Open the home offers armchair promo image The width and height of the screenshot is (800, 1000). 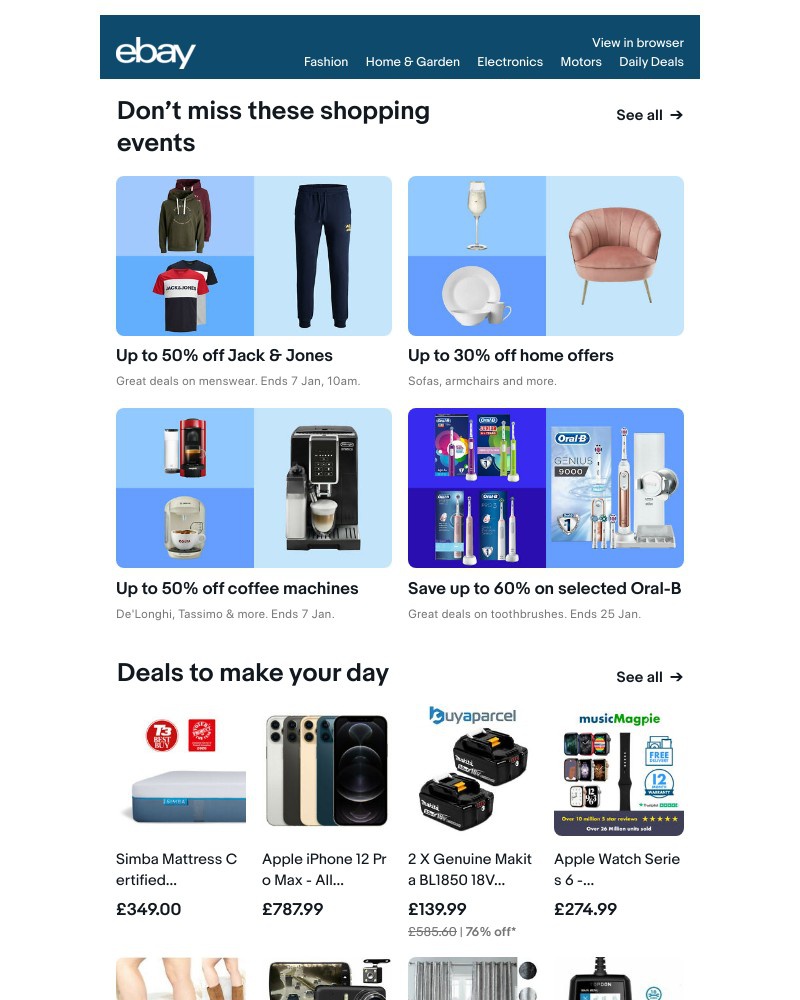(x=546, y=255)
